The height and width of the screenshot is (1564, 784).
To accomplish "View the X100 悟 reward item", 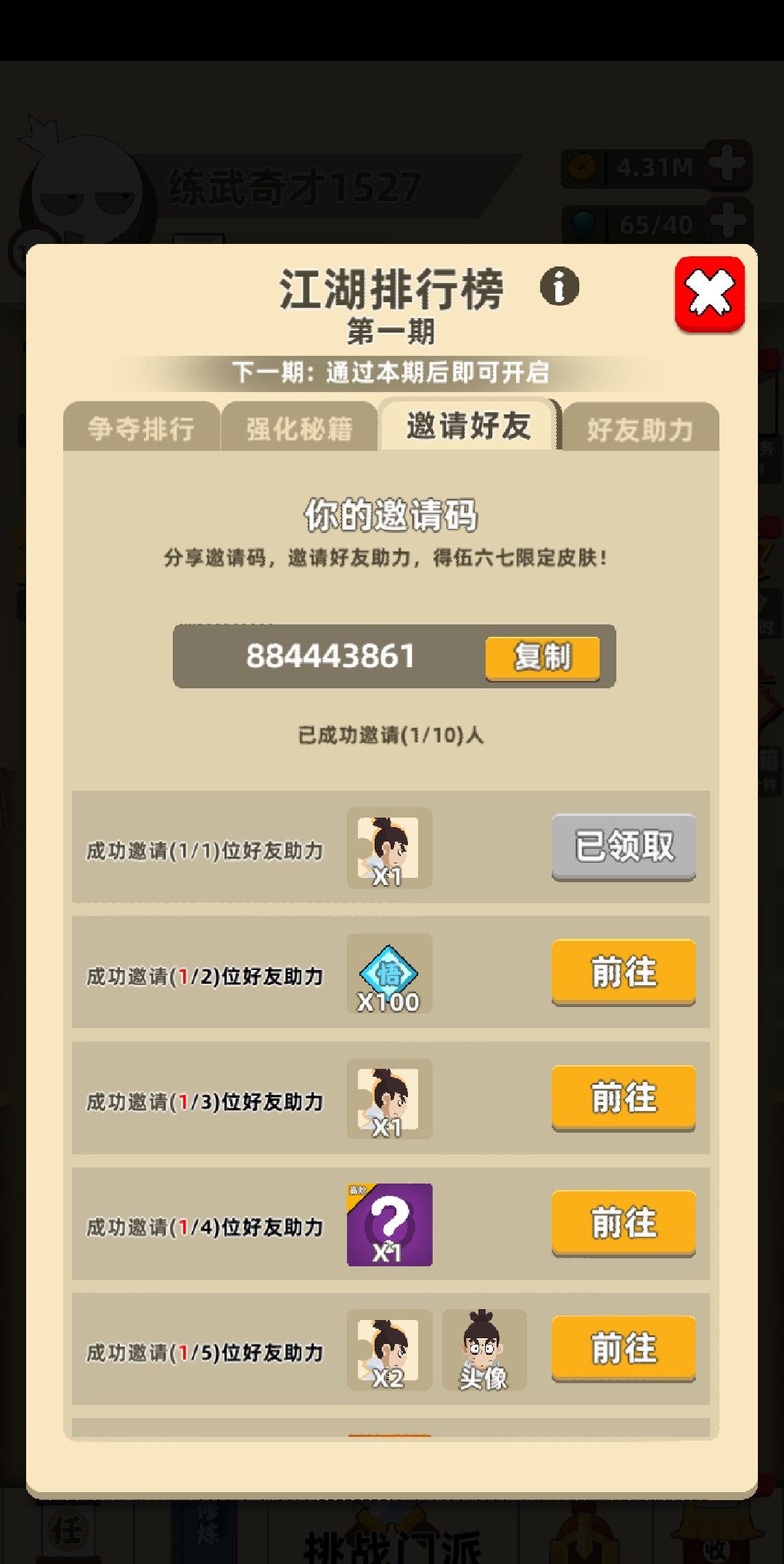I will (389, 974).
